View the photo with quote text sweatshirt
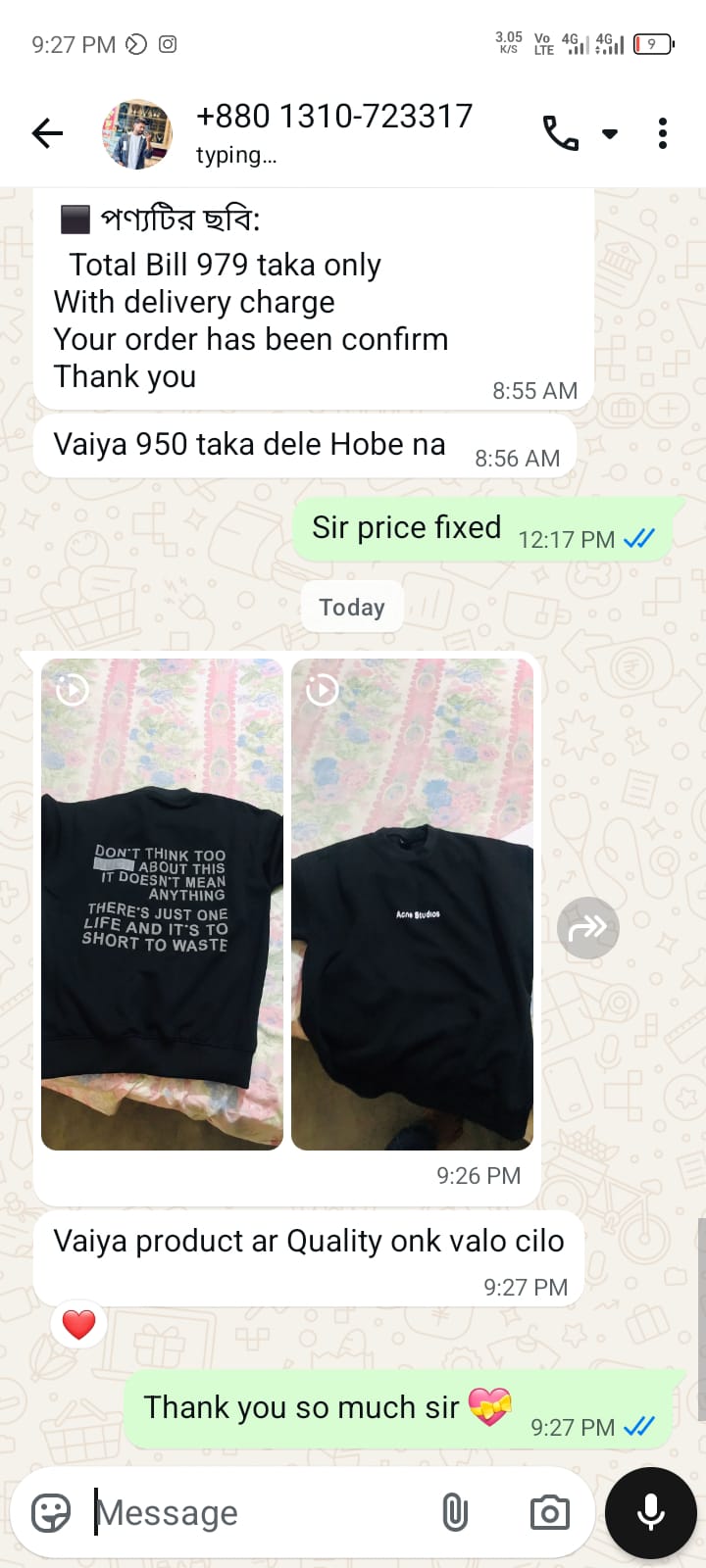This screenshot has width=706, height=1568. pyautogui.click(x=162, y=904)
